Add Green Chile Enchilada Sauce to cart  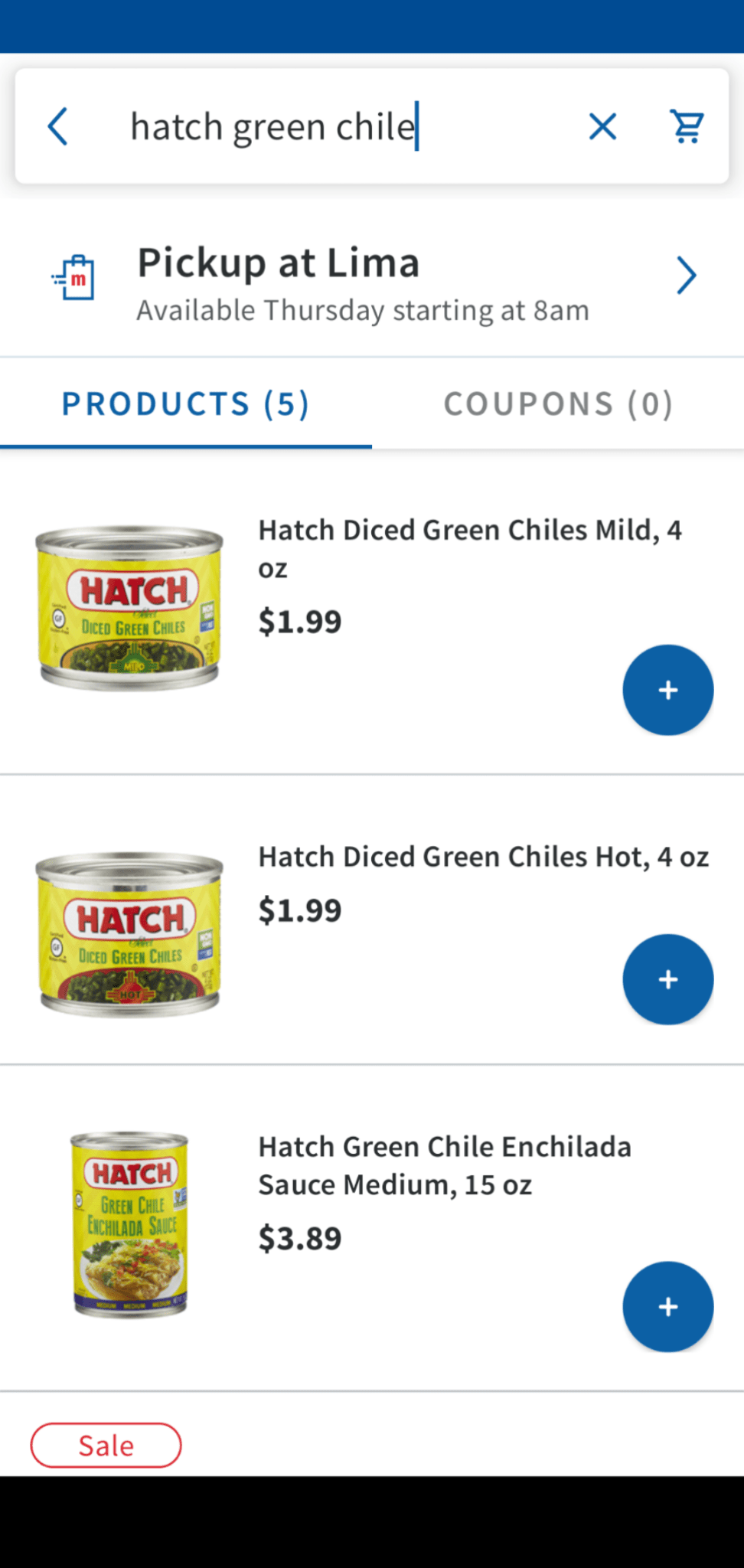pos(667,1306)
